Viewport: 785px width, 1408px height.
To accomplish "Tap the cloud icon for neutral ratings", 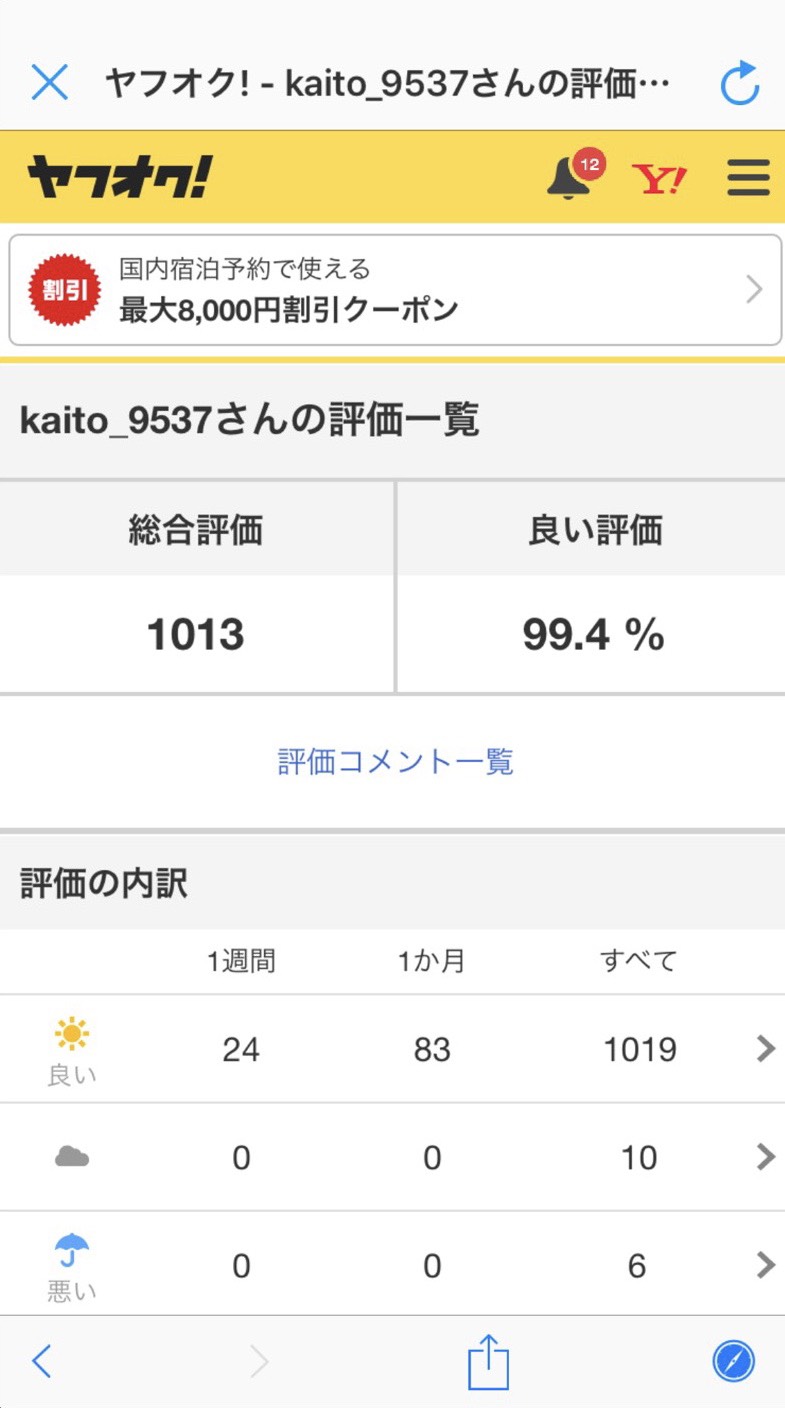I will point(72,1157).
